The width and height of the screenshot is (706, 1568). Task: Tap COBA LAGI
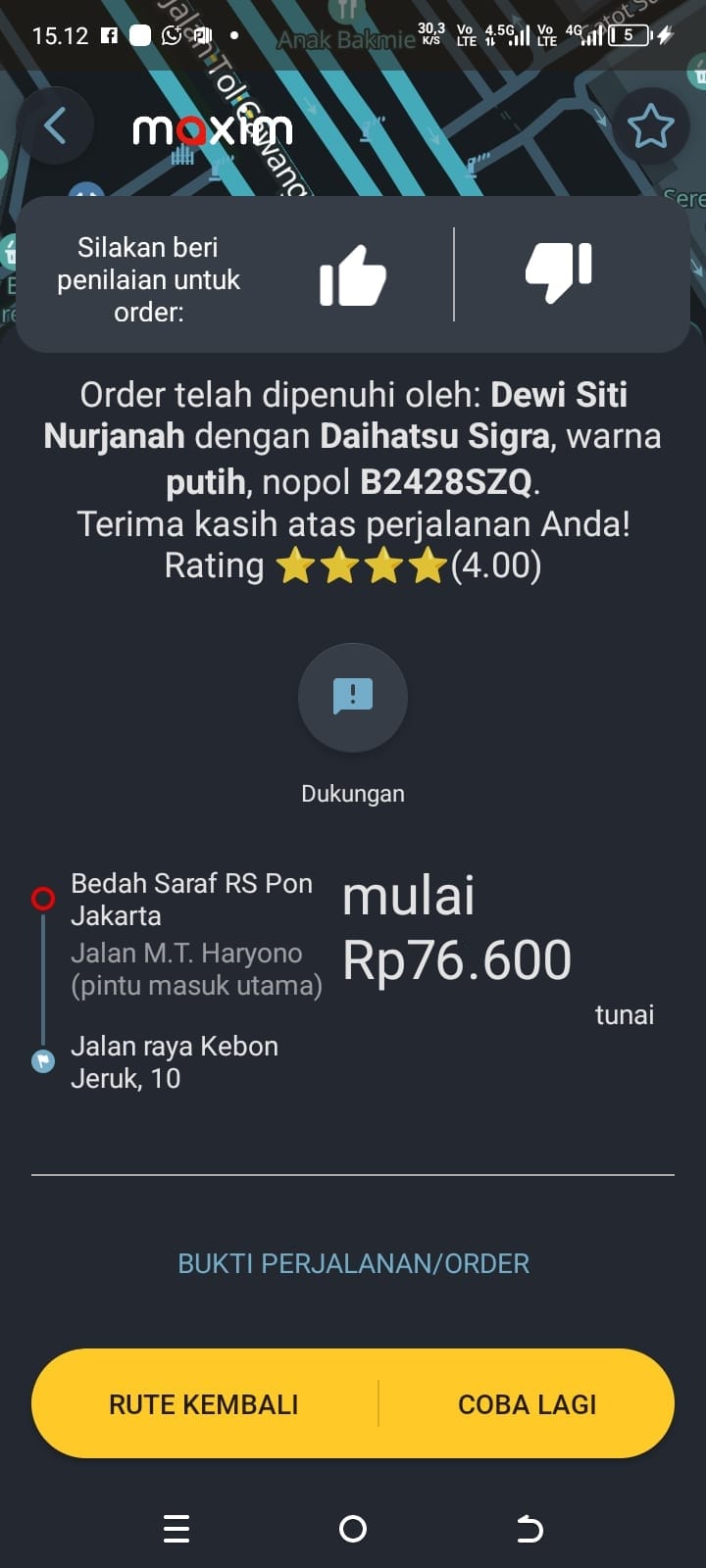click(527, 1404)
